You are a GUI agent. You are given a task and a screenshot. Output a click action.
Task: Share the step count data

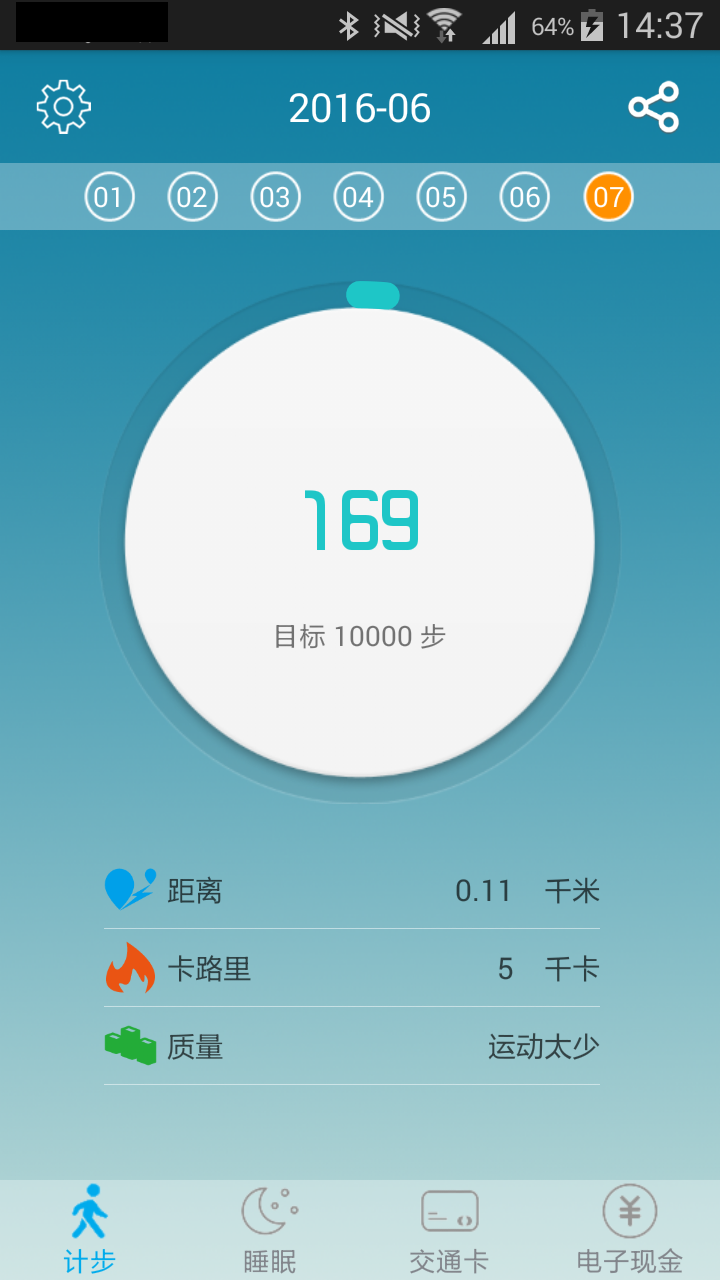(x=653, y=107)
